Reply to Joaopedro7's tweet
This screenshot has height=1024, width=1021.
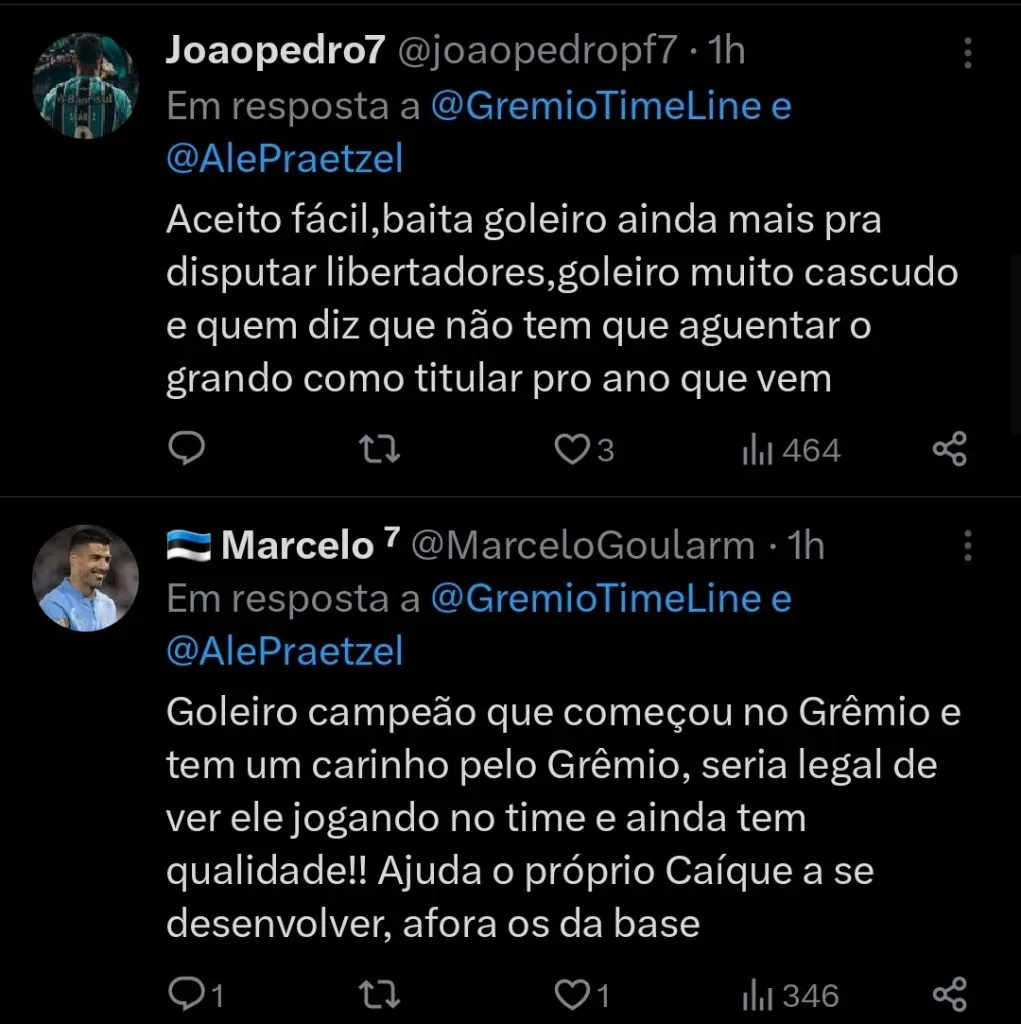point(187,449)
